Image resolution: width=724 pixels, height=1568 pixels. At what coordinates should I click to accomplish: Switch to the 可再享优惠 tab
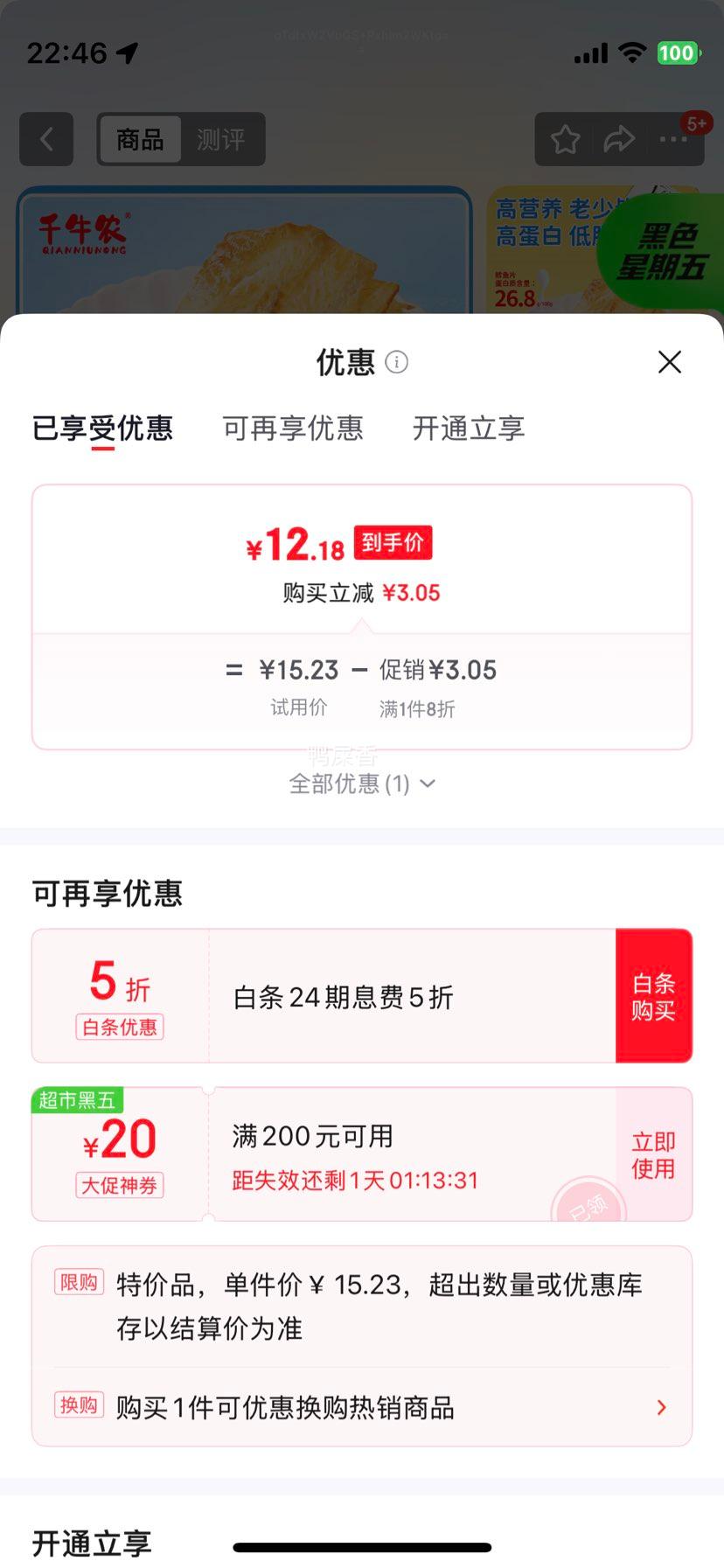293,429
